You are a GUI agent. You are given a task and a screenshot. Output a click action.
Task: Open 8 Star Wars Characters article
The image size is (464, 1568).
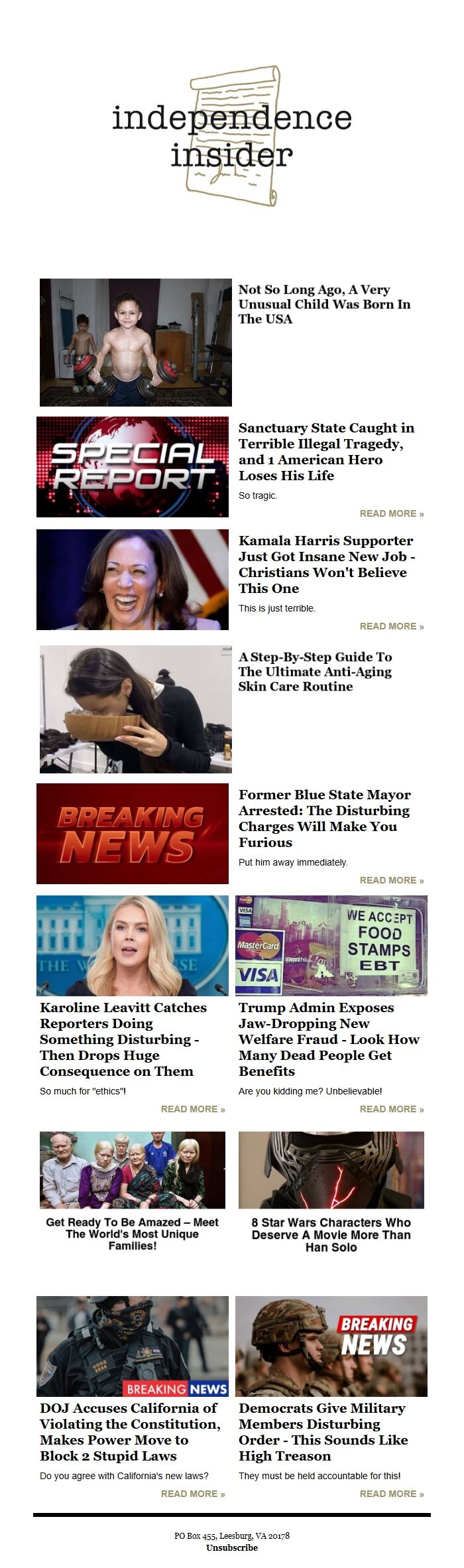331,1234
